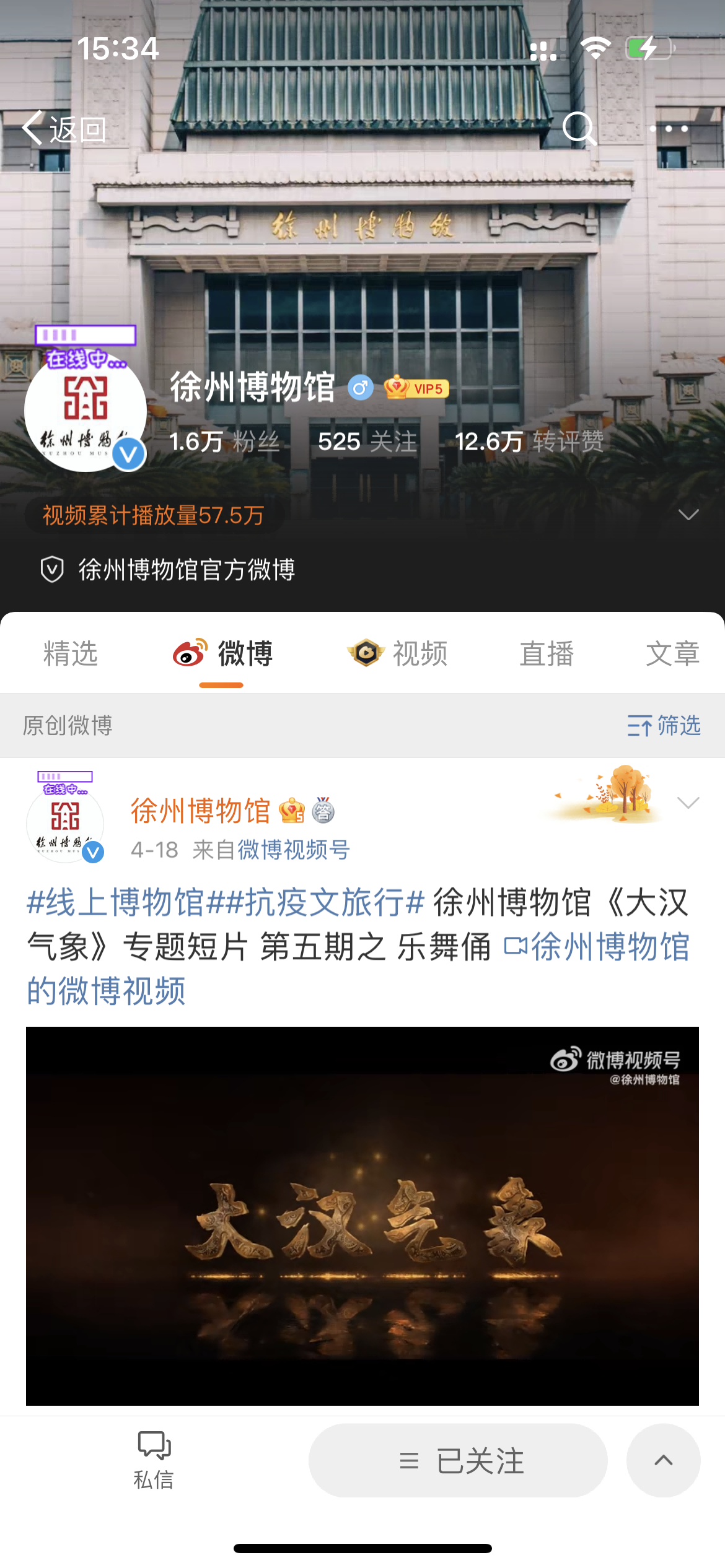Tap the 视频累计播放量57.5万 chip
725x1568 pixels.
click(154, 515)
